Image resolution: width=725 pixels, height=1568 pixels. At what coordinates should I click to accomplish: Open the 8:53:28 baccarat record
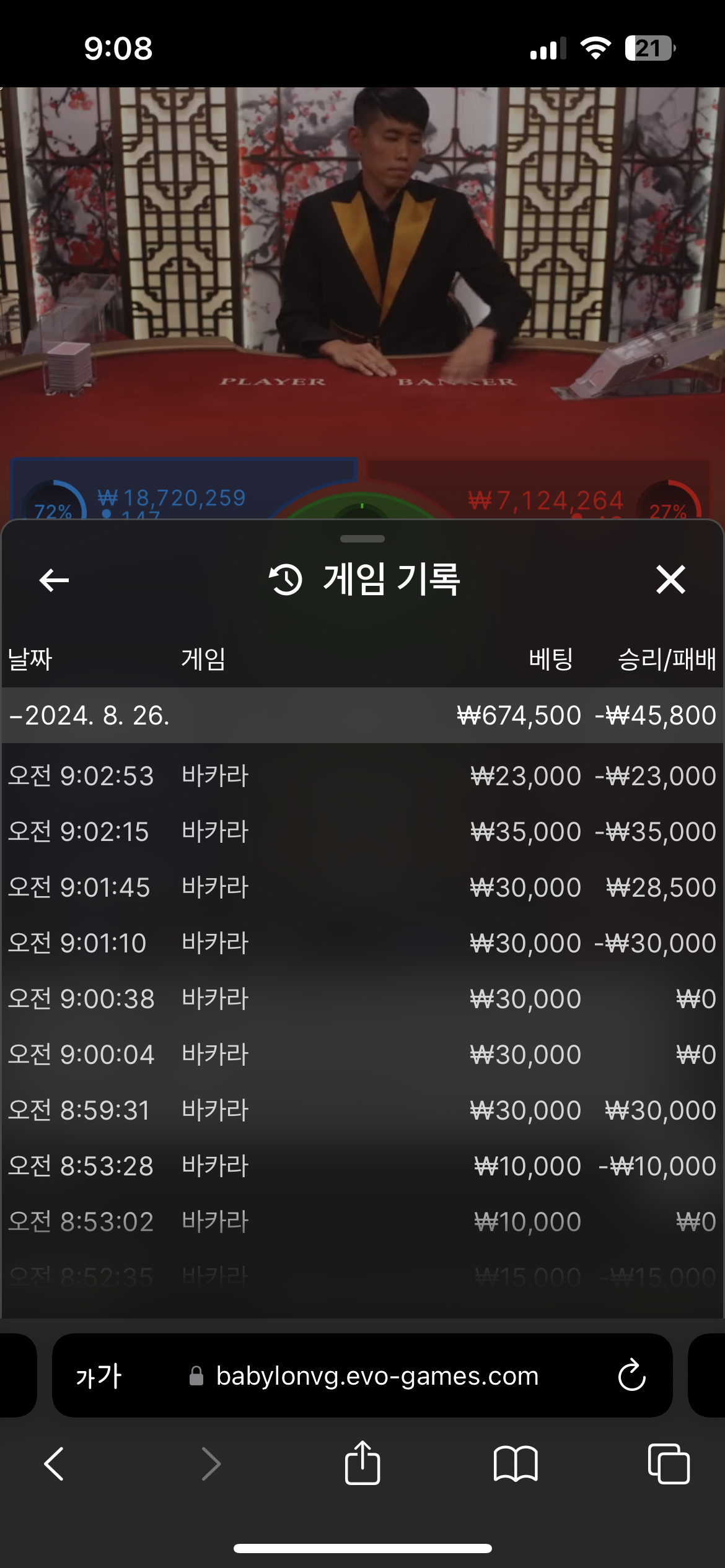pyautogui.click(x=362, y=1166)
